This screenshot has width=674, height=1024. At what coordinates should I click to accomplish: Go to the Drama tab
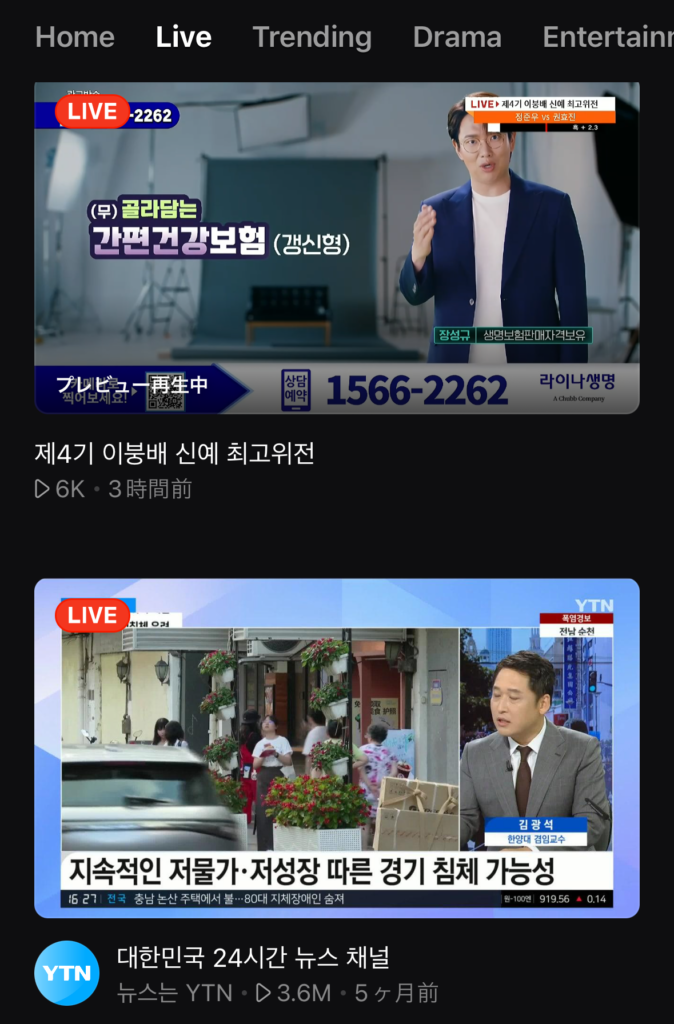[x=457, y=38]
